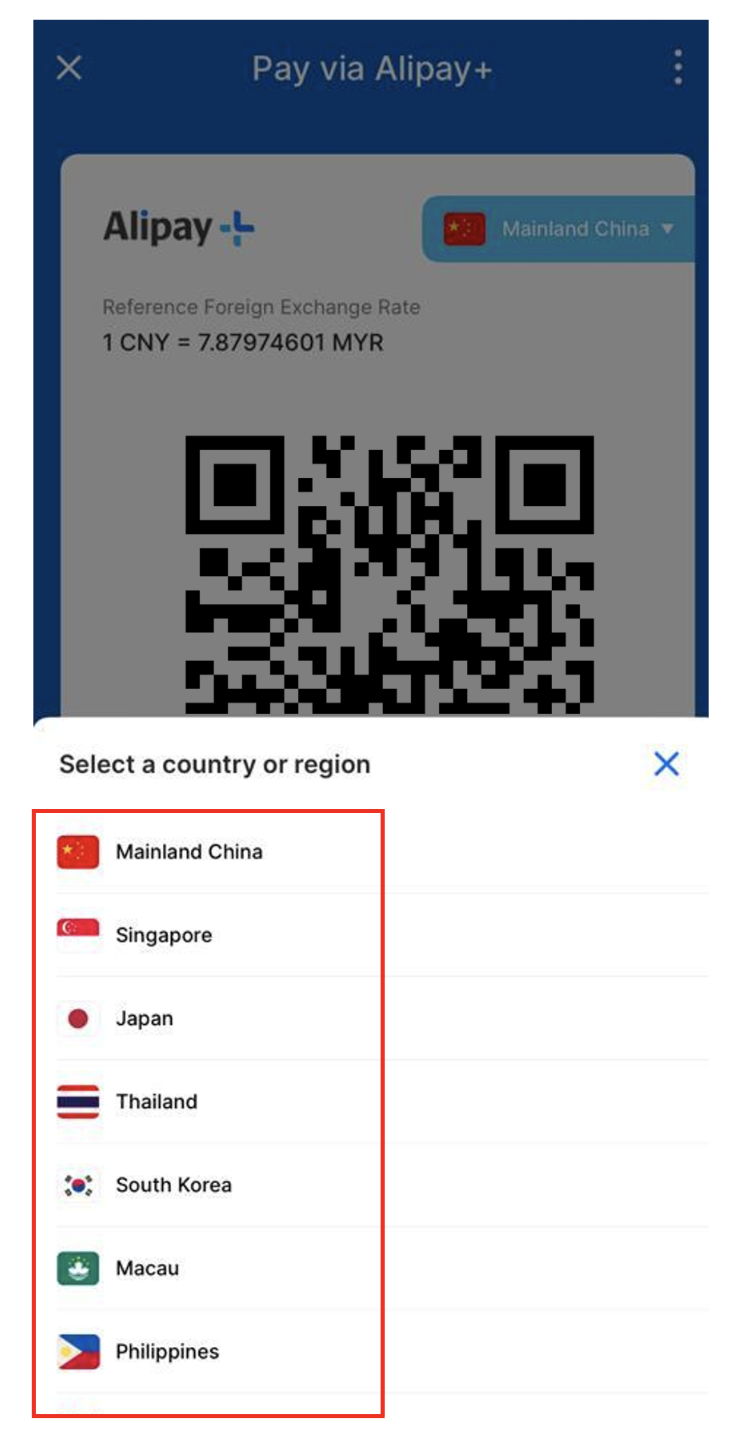Viewport: 740px width, 1456px height.
Task: Close the Pay via Alipay+ screen
Action: click(x=69, y=68)
